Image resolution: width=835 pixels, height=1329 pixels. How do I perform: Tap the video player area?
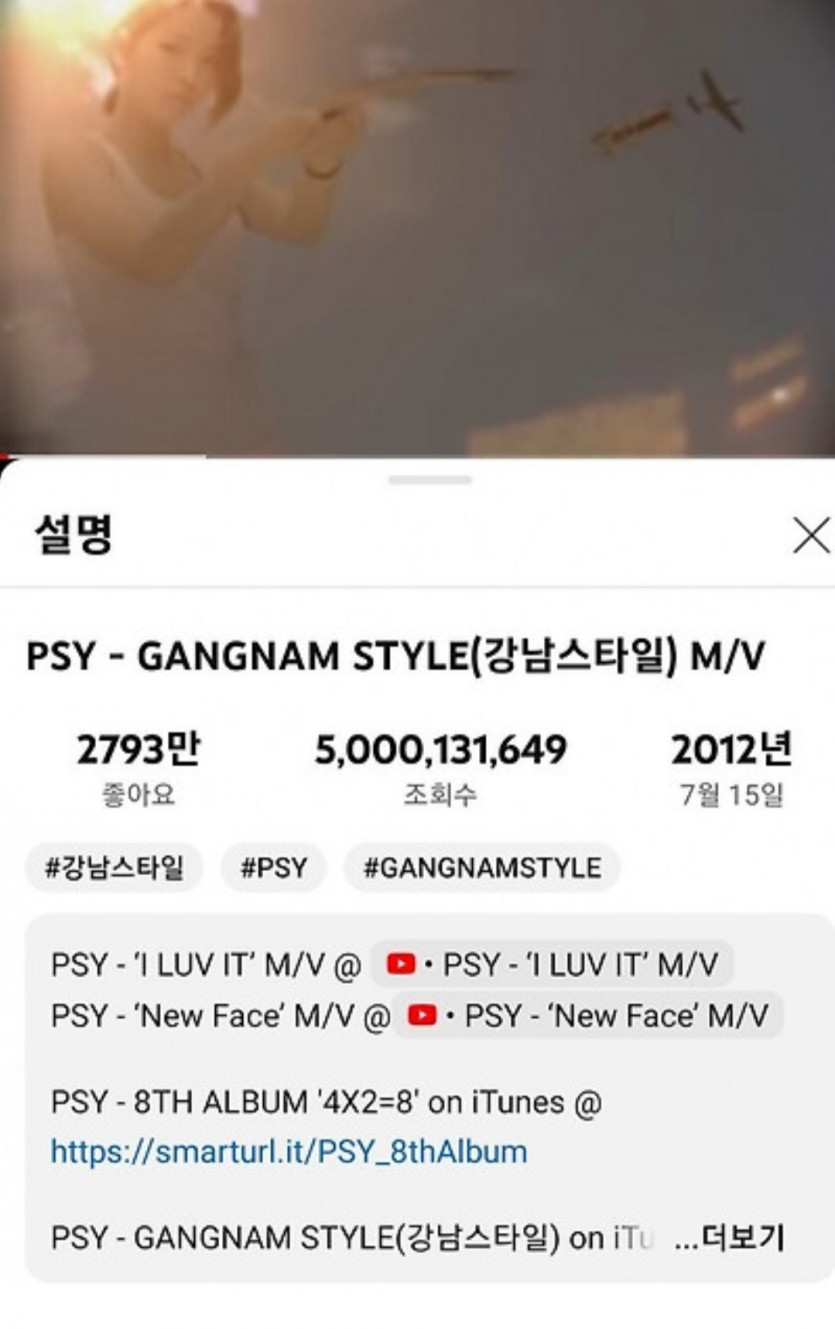(417, 228)
